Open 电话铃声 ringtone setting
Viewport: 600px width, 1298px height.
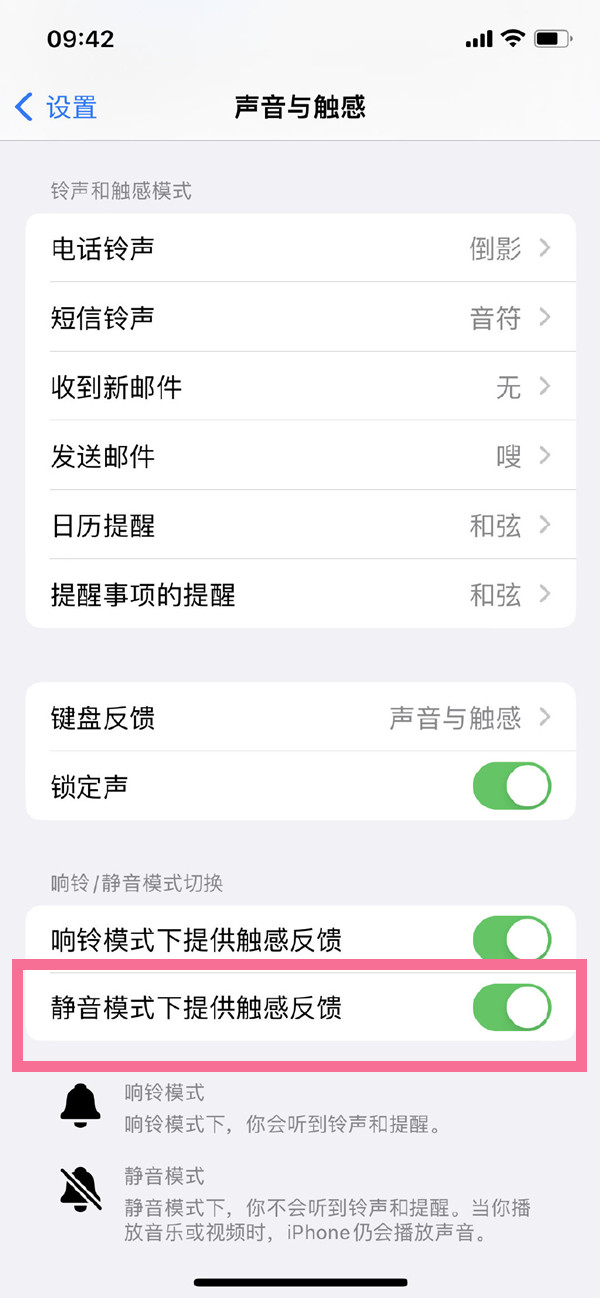300,248
